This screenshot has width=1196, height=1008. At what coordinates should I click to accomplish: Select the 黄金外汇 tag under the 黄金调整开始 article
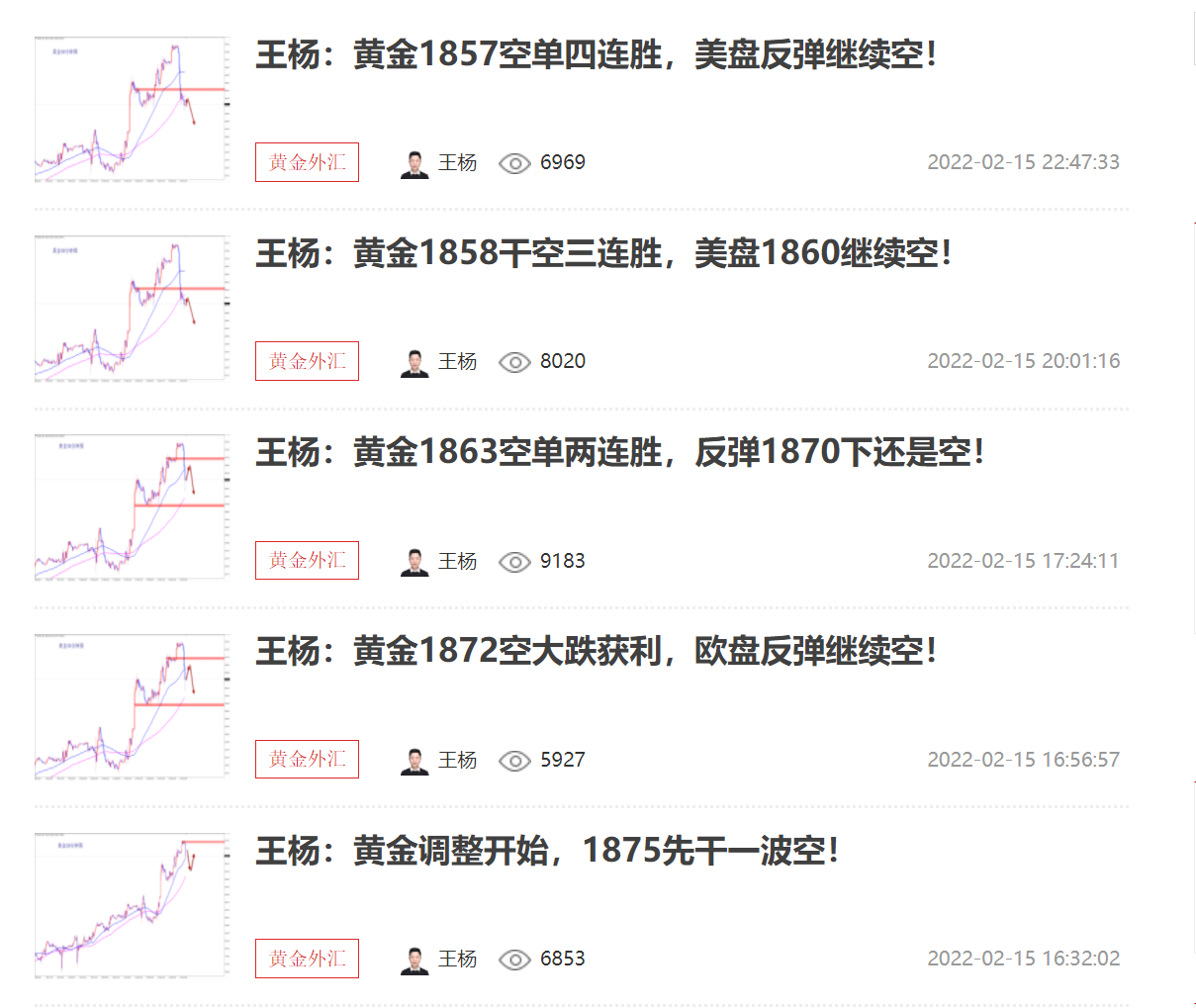307,959
